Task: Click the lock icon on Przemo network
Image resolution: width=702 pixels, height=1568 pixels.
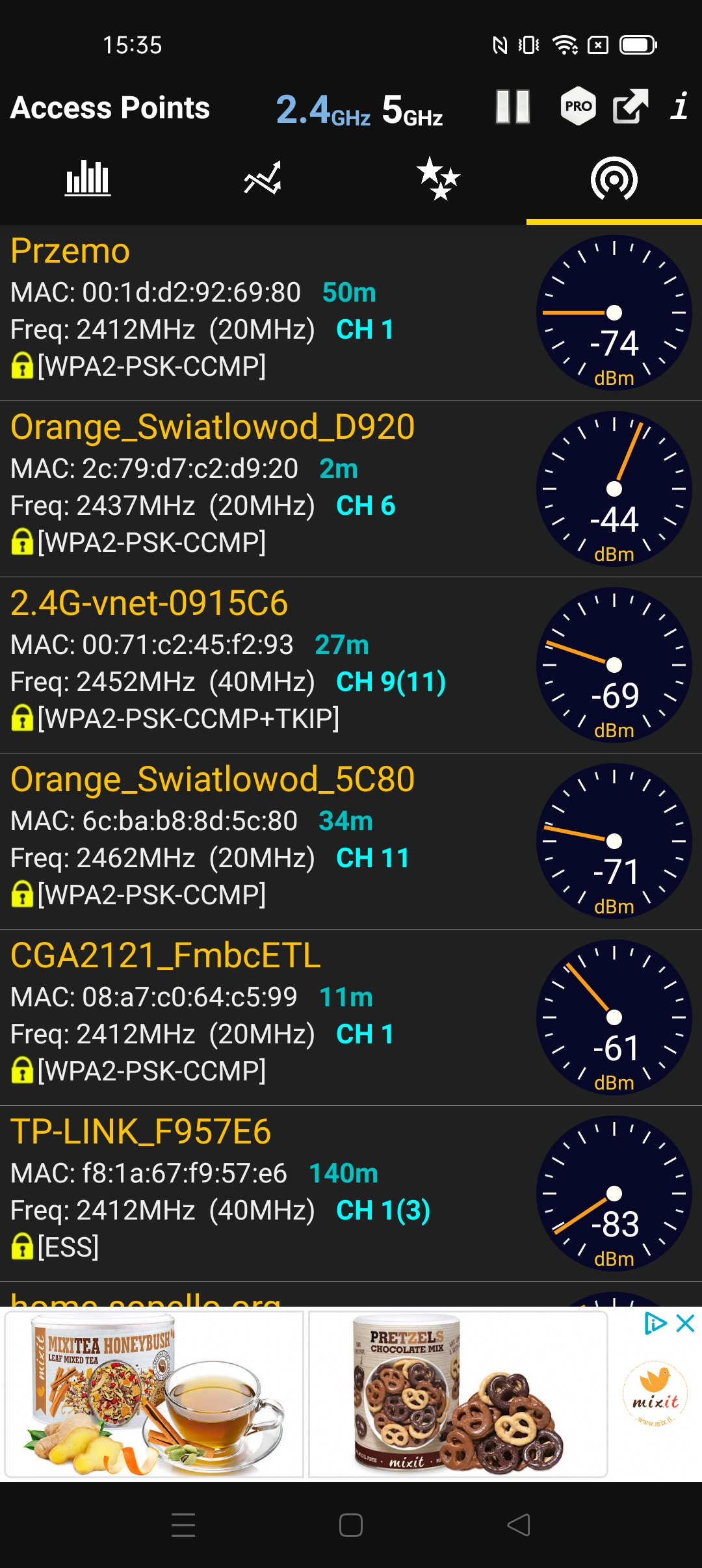Action: point(21,366)
